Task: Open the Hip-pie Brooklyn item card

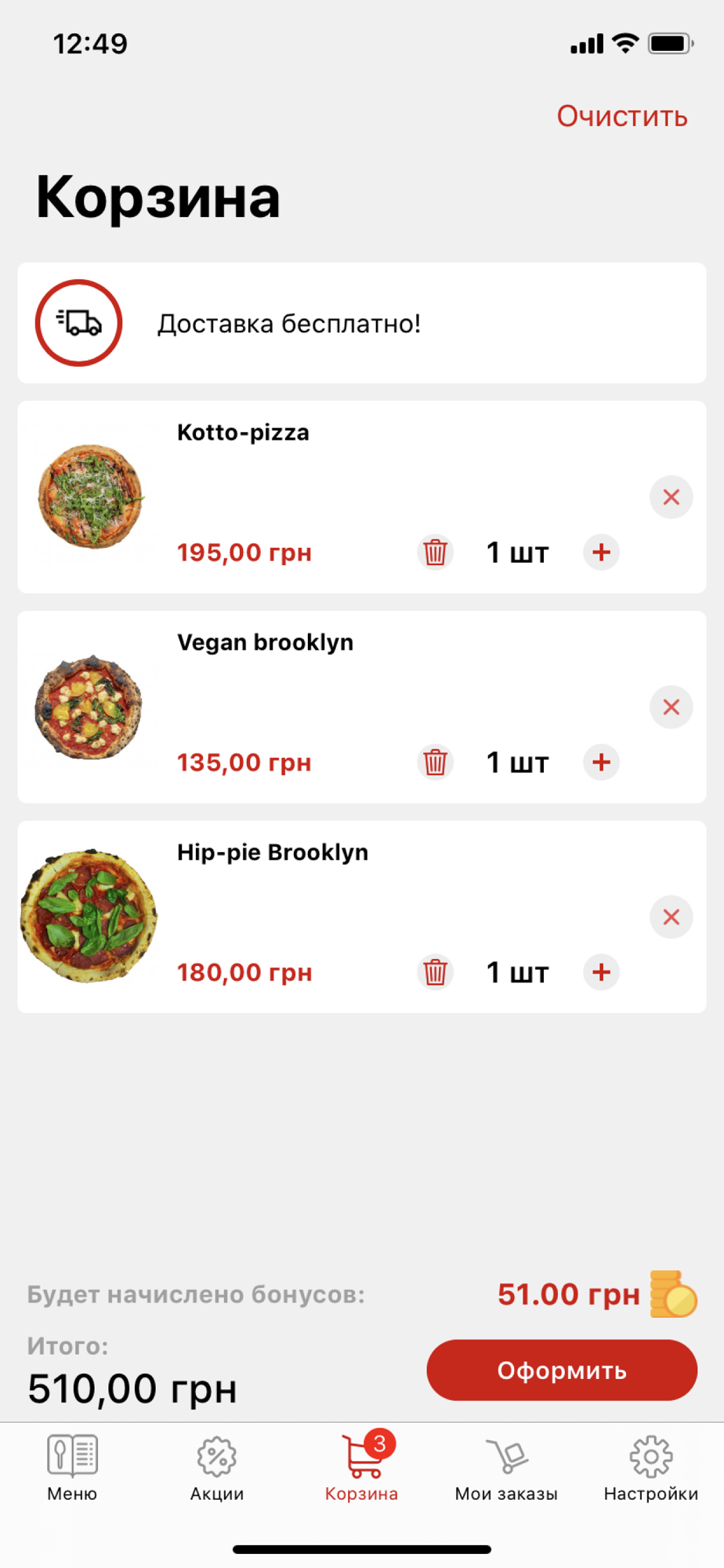Action: 272,853
